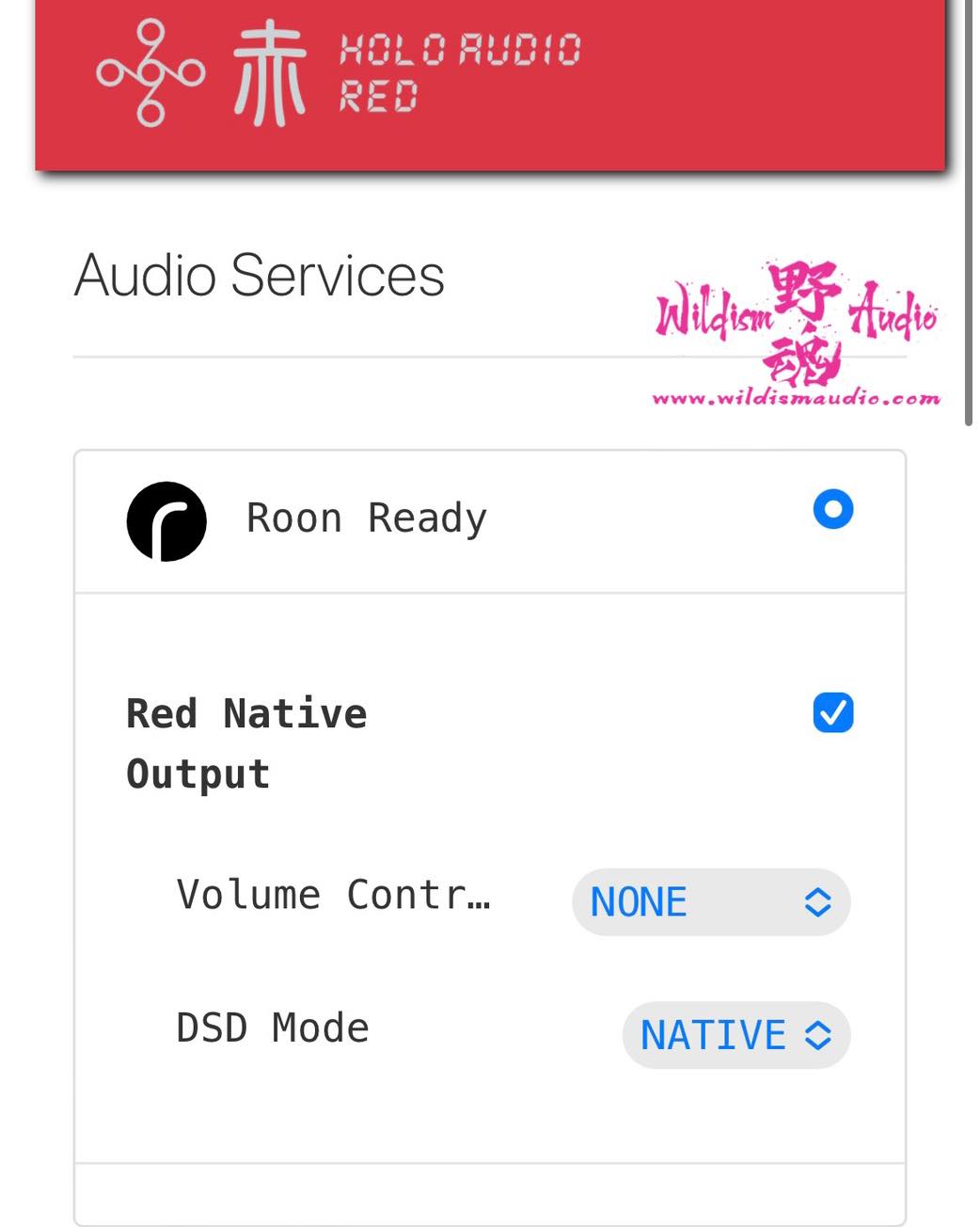Change DSD Mode from the NATIVE dropdown
This screenshot has height=1227, width=980.
[x=735, y=1035]
